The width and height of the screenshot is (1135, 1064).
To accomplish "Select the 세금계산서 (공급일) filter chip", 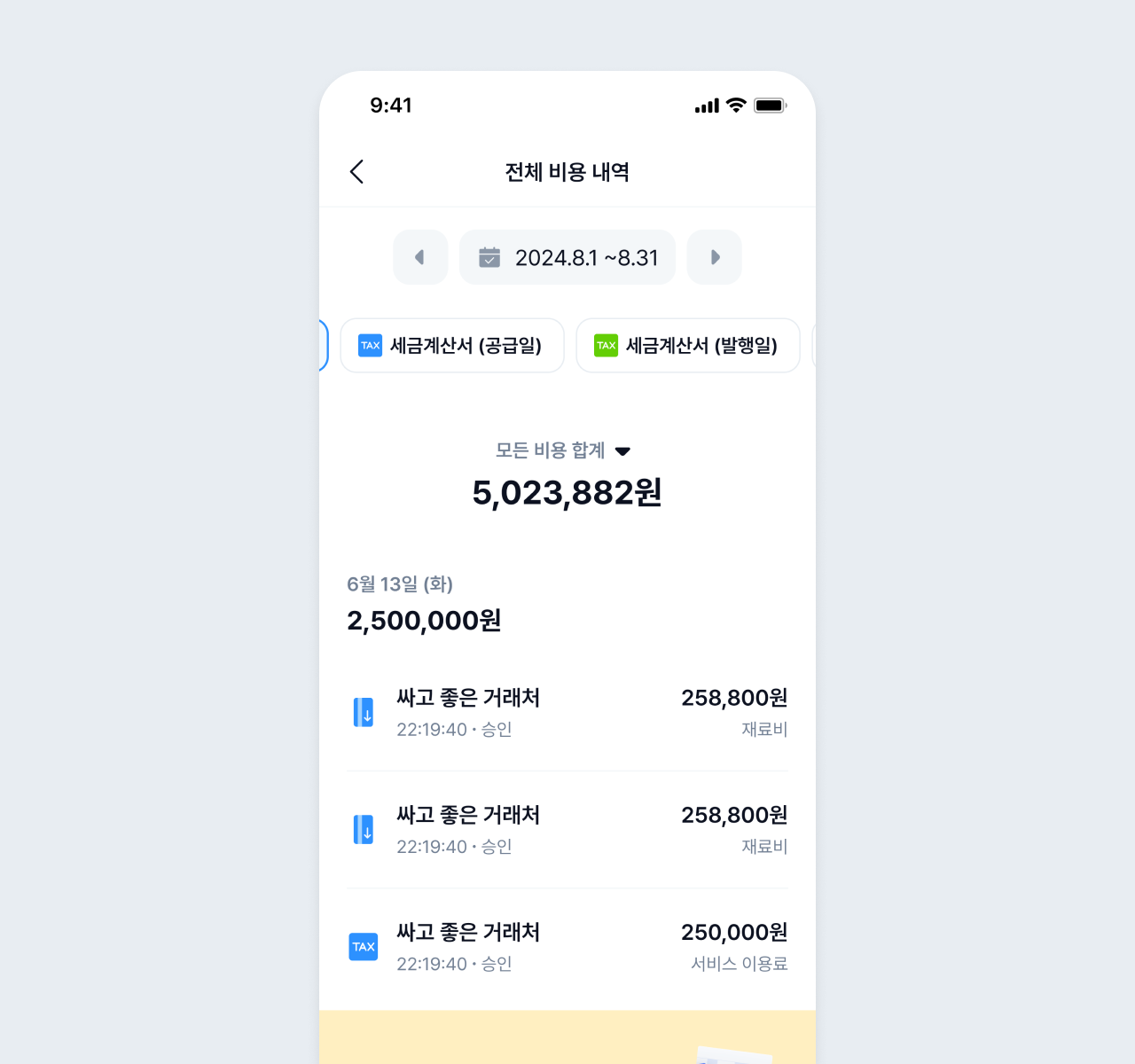I will pyautogui.click(x=452, y=346).
